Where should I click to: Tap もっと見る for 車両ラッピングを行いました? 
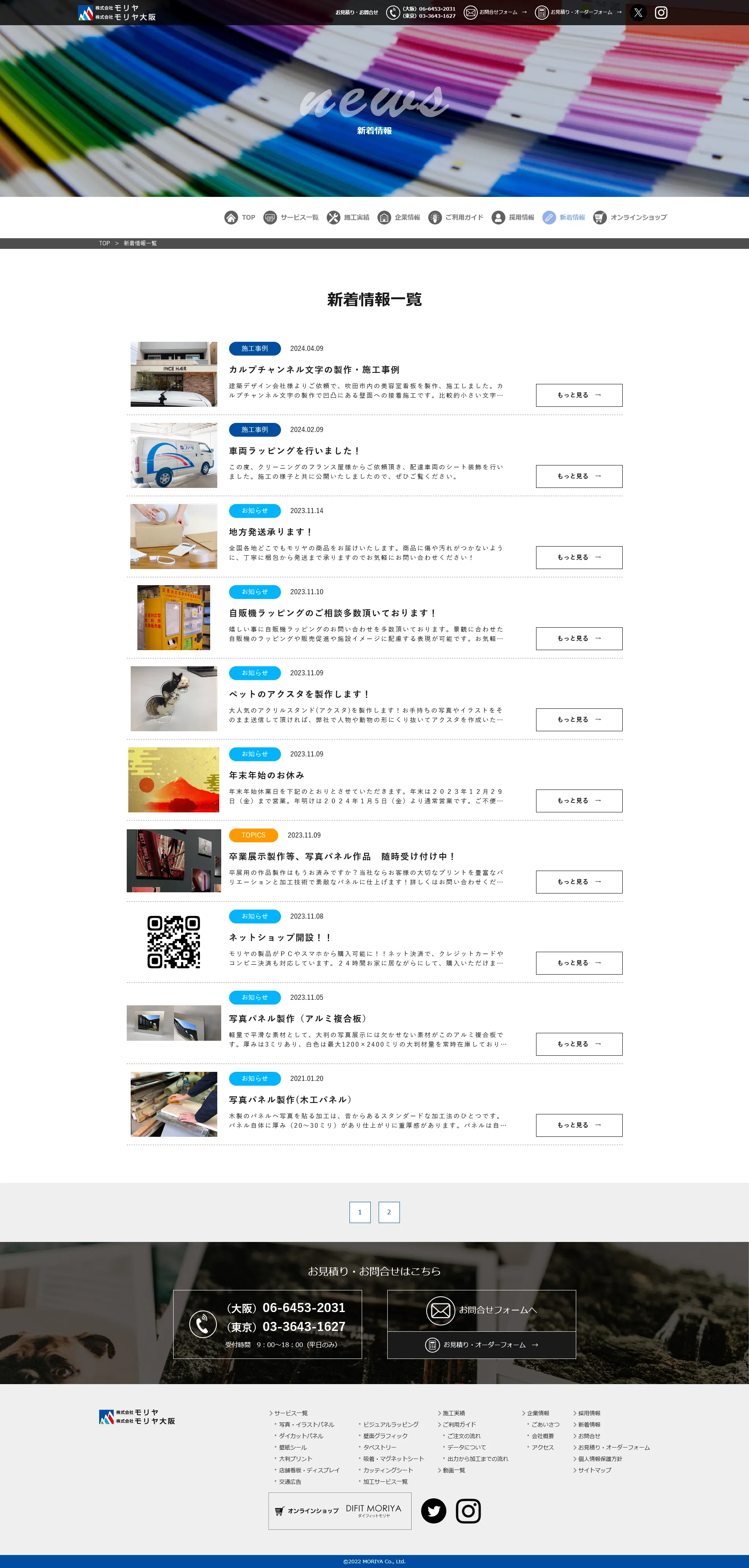(579, 476)
